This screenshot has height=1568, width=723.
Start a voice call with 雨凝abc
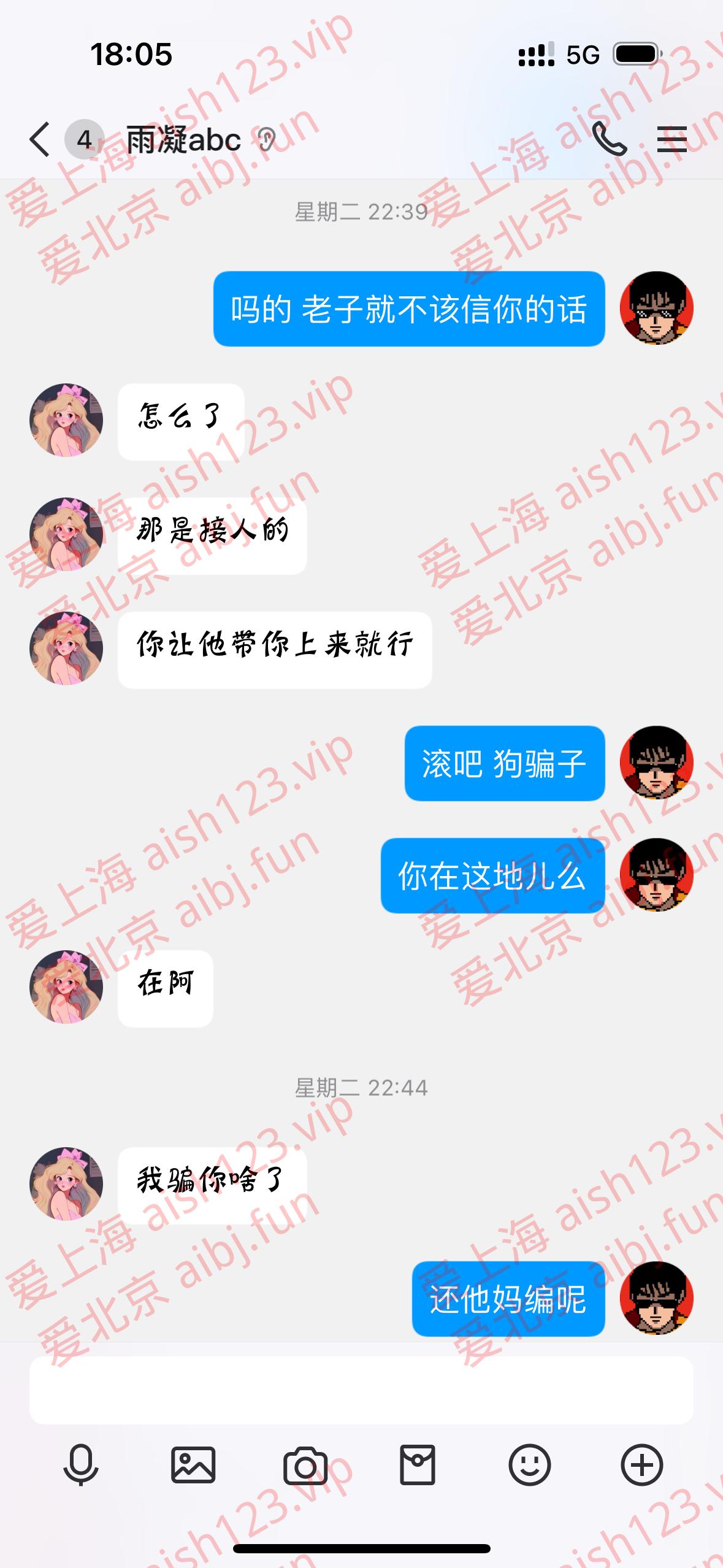coord(609,139)
